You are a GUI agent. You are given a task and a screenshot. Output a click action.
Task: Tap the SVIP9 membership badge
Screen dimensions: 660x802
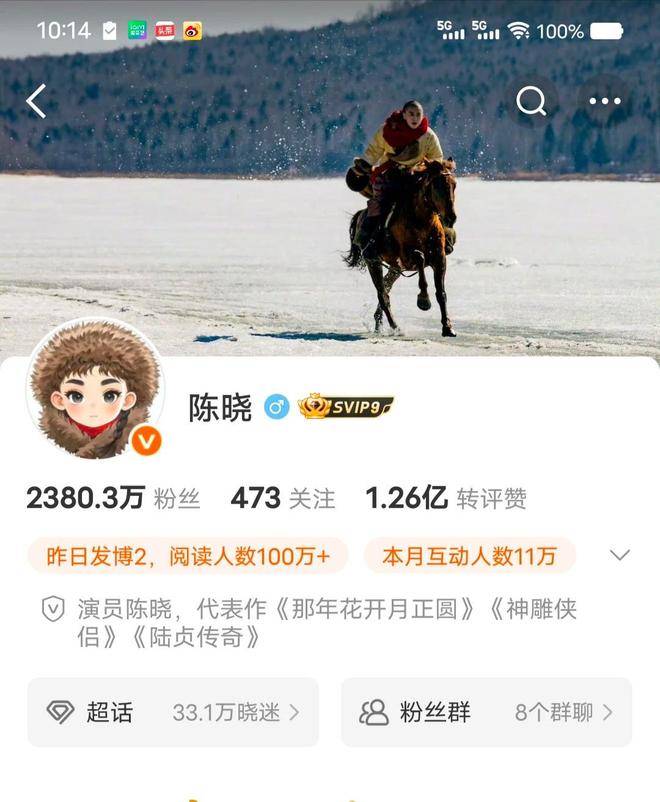[346, 407]
